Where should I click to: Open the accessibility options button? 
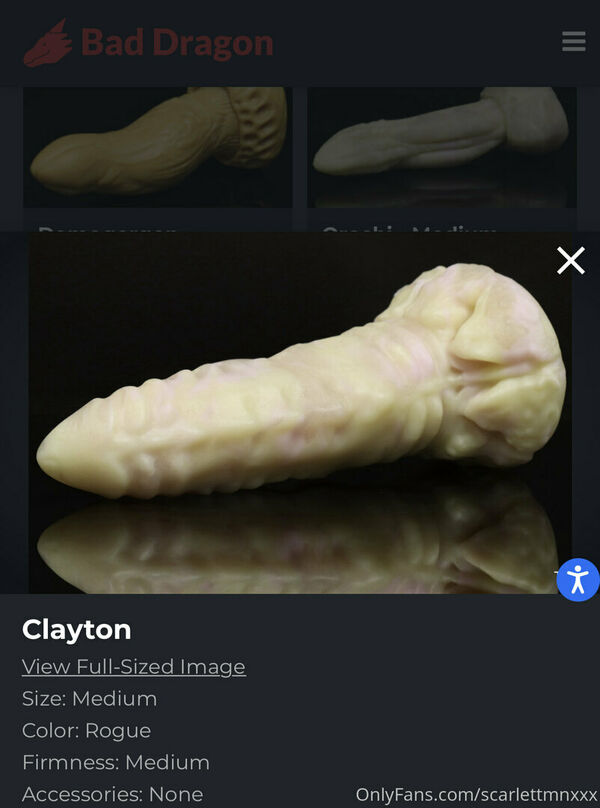click(577, 579)
